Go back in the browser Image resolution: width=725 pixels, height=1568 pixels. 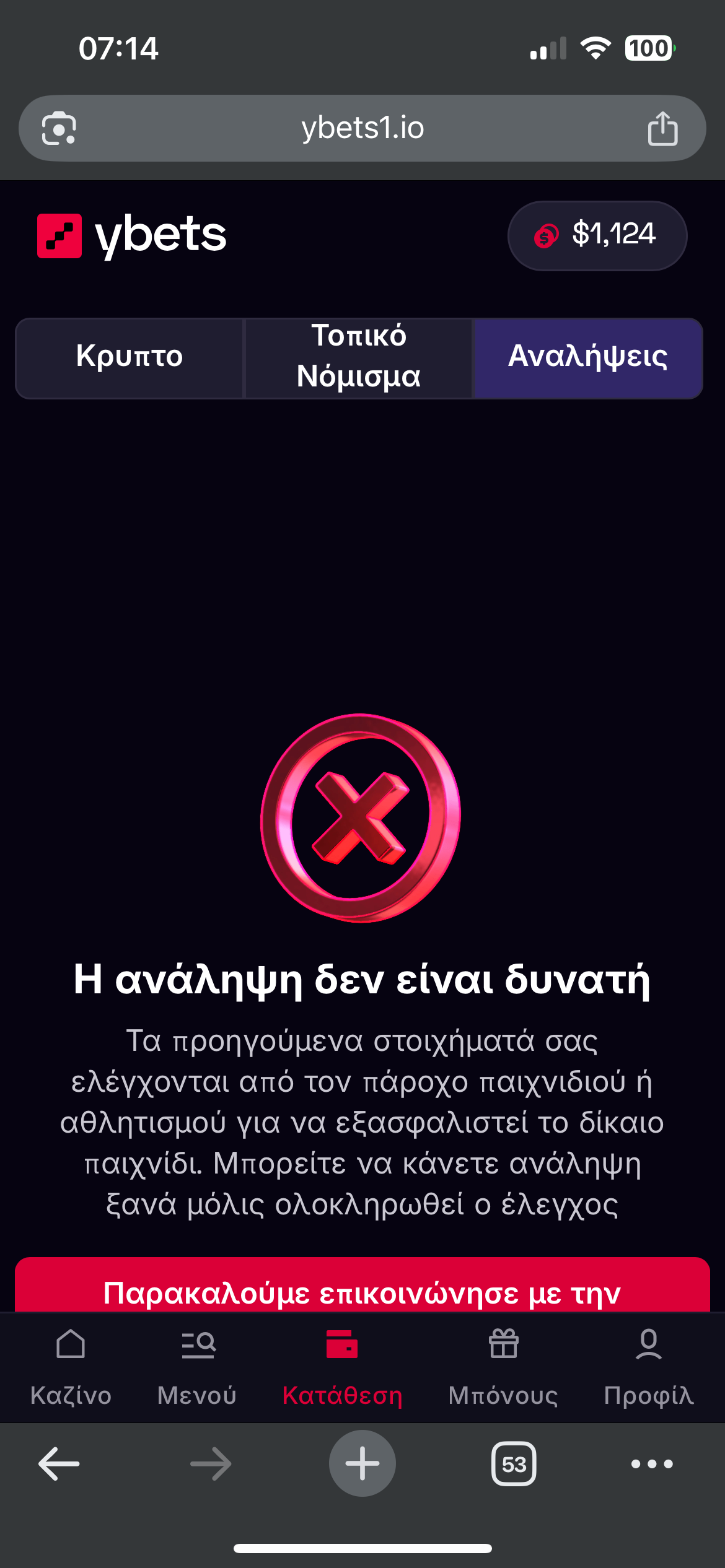[x=59, y=1464]
